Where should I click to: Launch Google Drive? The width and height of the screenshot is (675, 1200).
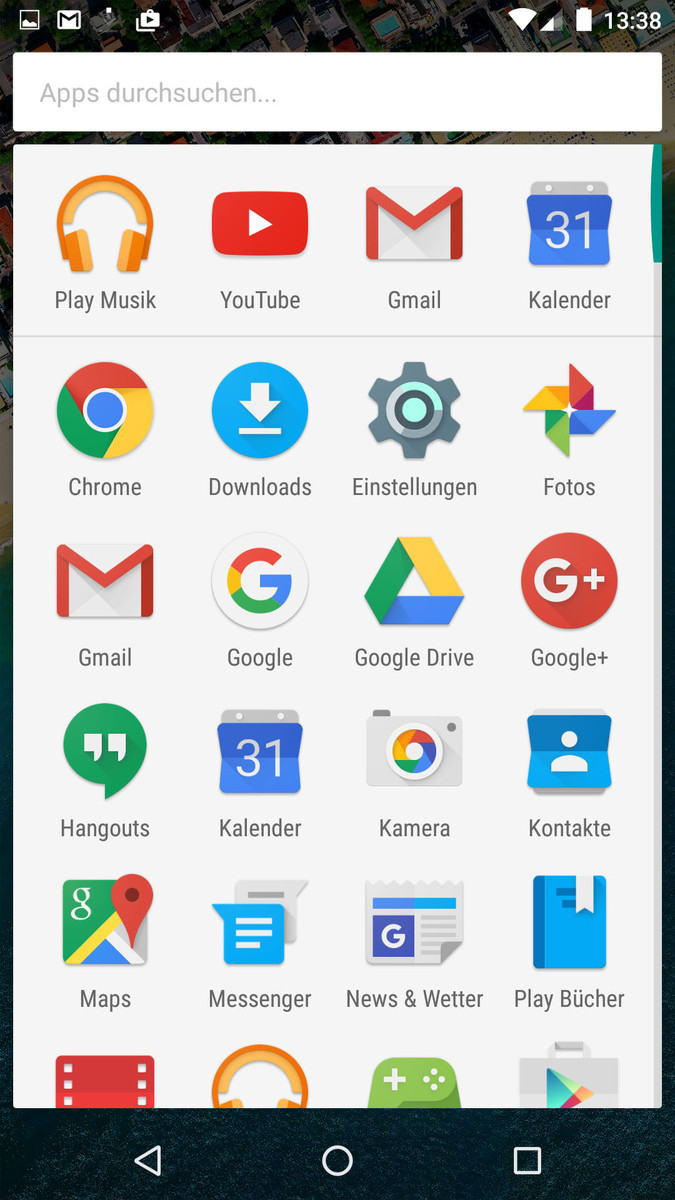[414, 582]
